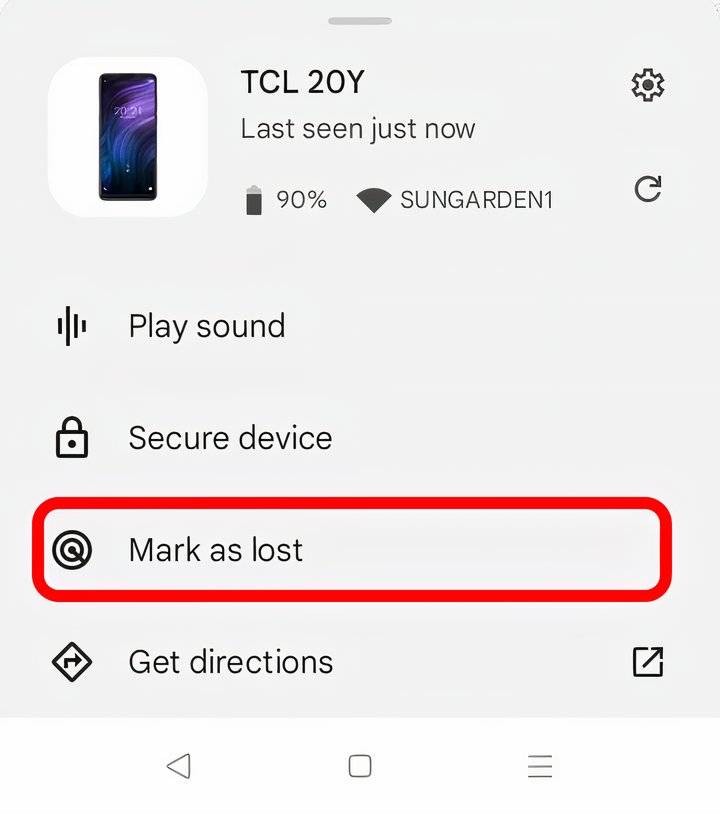The height and width of the screenshot is (814, 720).
Task: Select the Get directions arrow icon
Action: pyautogui.click(x=71, y=661)
